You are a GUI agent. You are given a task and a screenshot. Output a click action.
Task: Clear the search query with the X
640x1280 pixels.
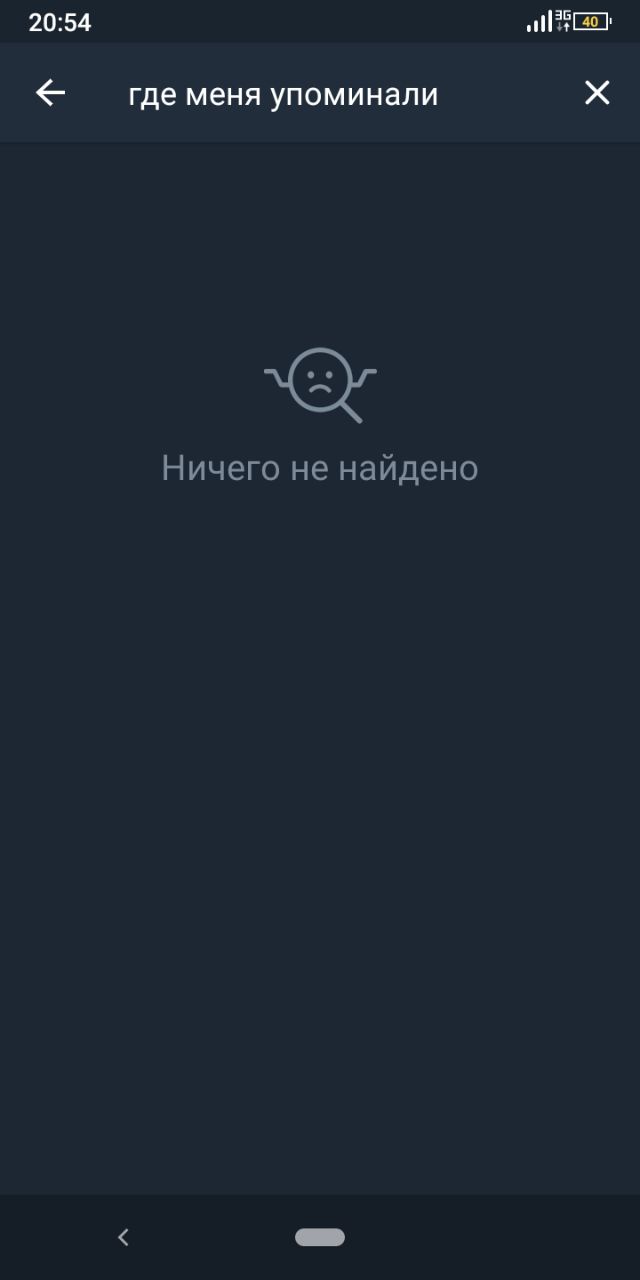[597, 93]
